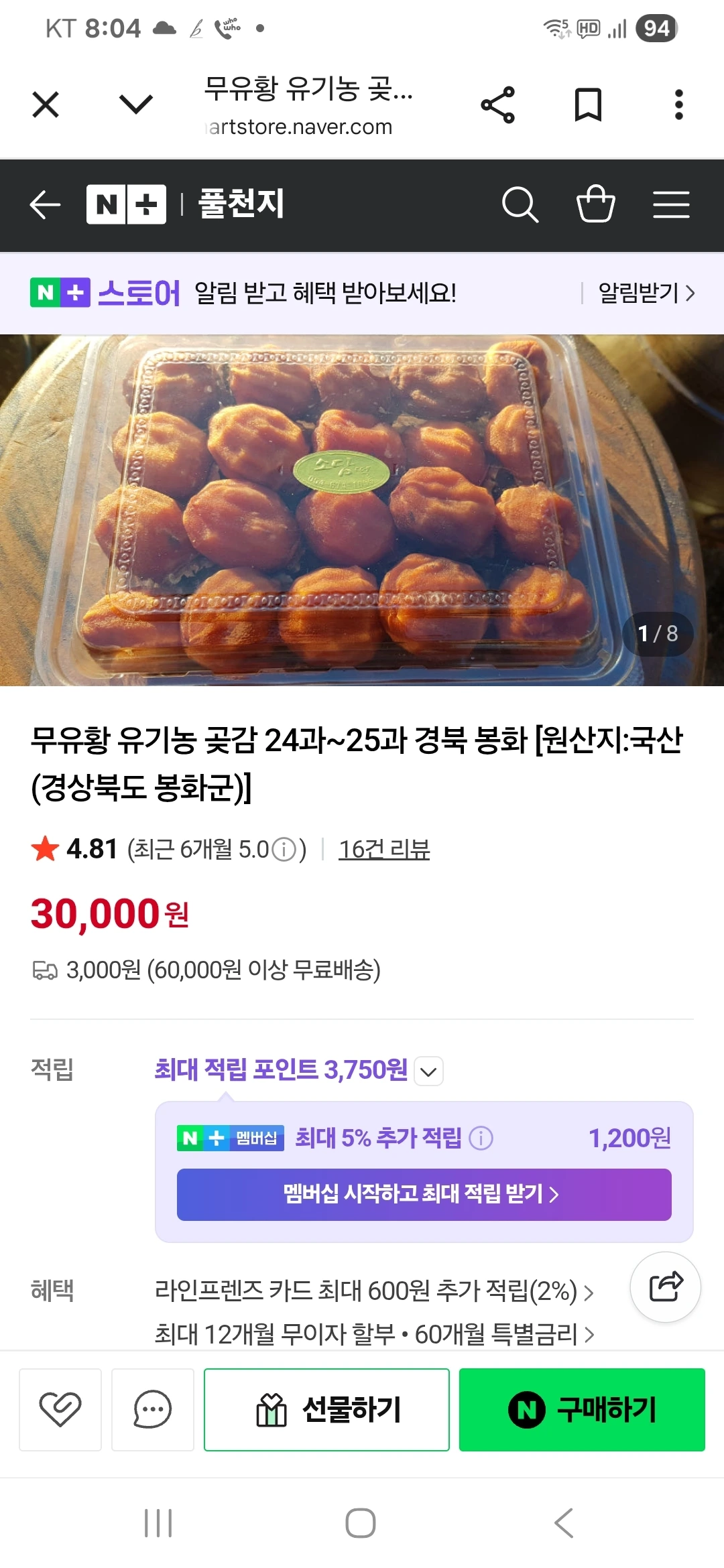Viewport: 724px width, 1568px height.
Task: Start membership via 멤버십 시작하고 최대 적립 받기
Action: [x=424, y=1194]
